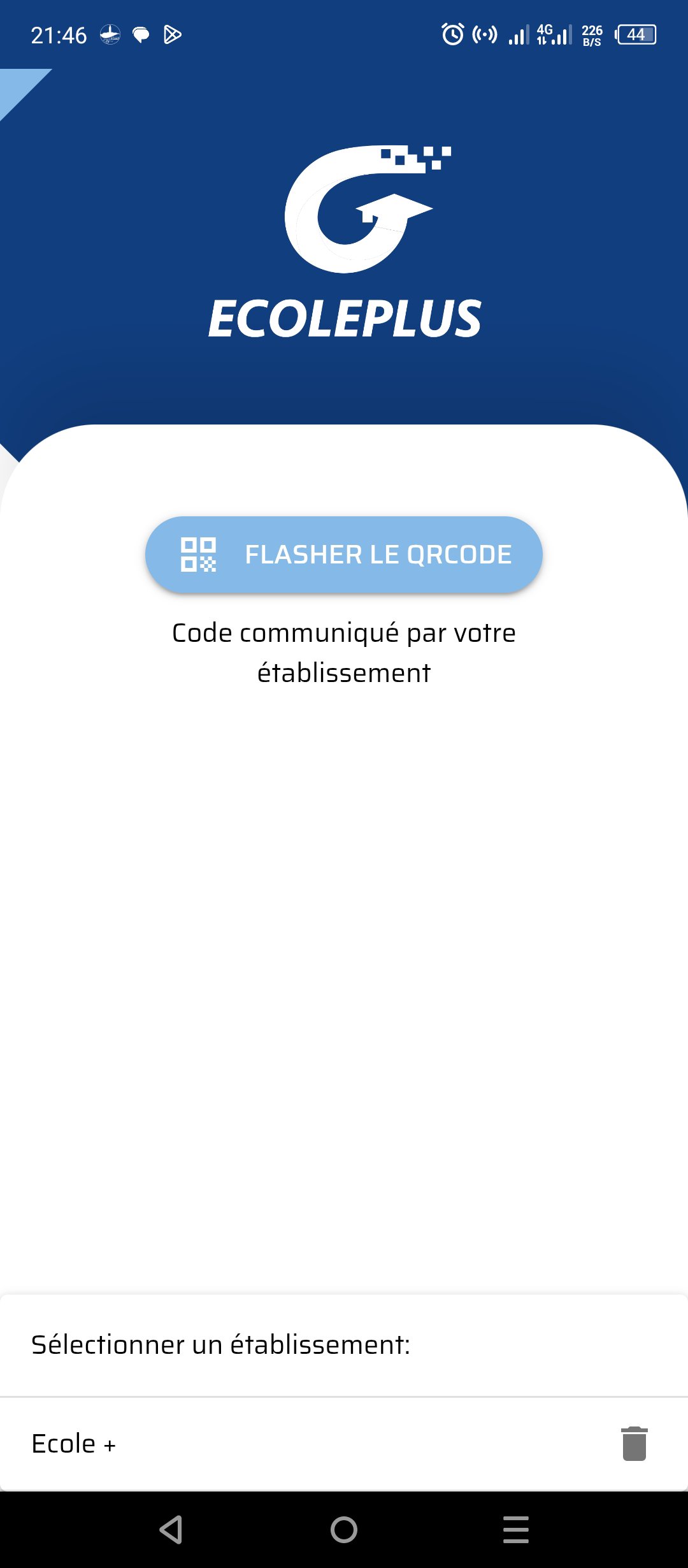Tap the Flasher le QRCode button
688x1568 pixels.
344,555
